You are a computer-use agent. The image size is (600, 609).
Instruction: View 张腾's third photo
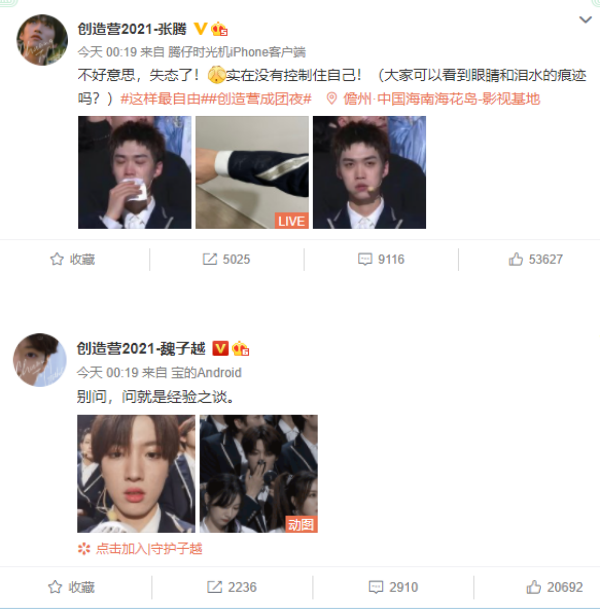[x=369, y=172]
